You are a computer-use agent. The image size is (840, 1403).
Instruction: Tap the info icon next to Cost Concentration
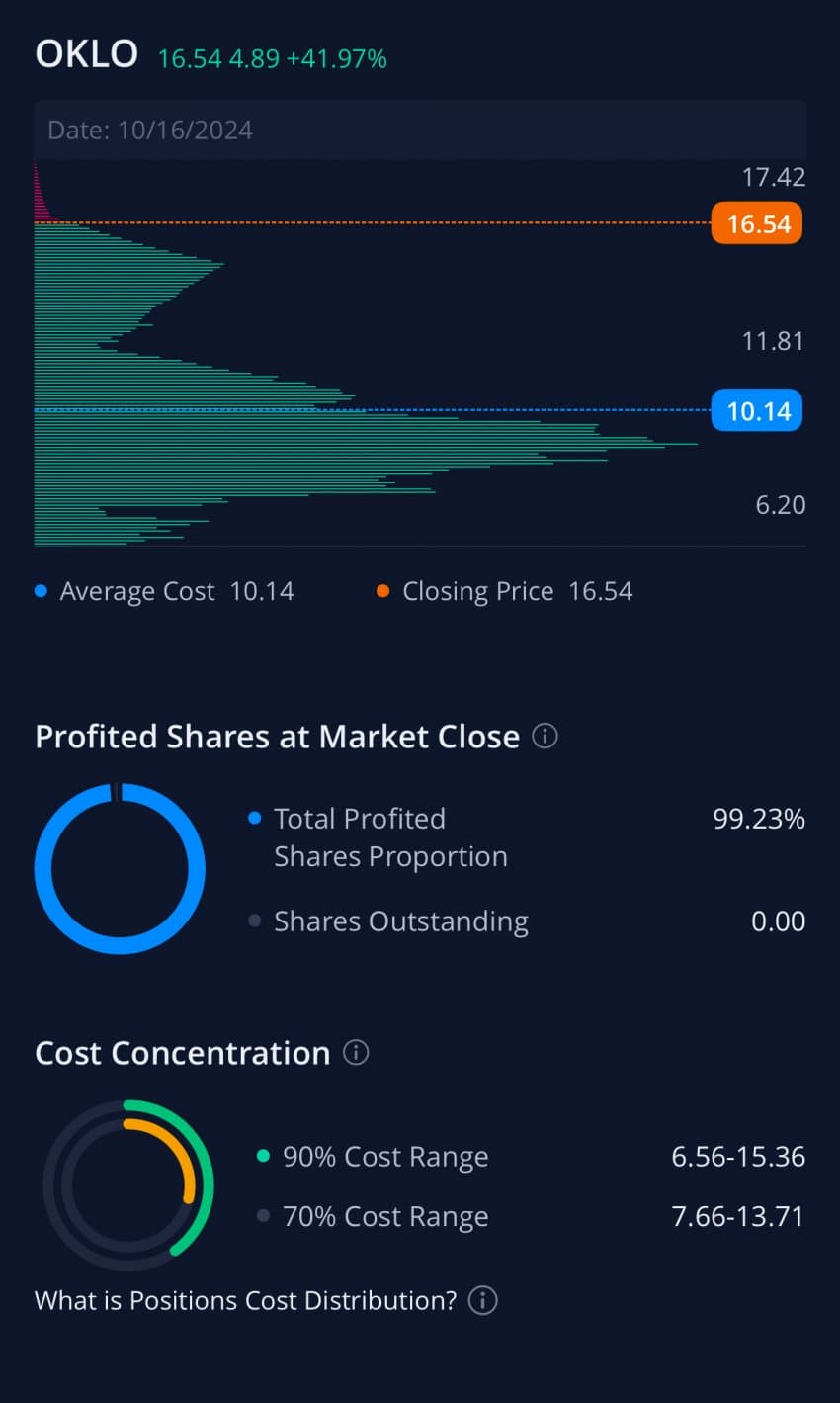click(x=356, y=1052)
